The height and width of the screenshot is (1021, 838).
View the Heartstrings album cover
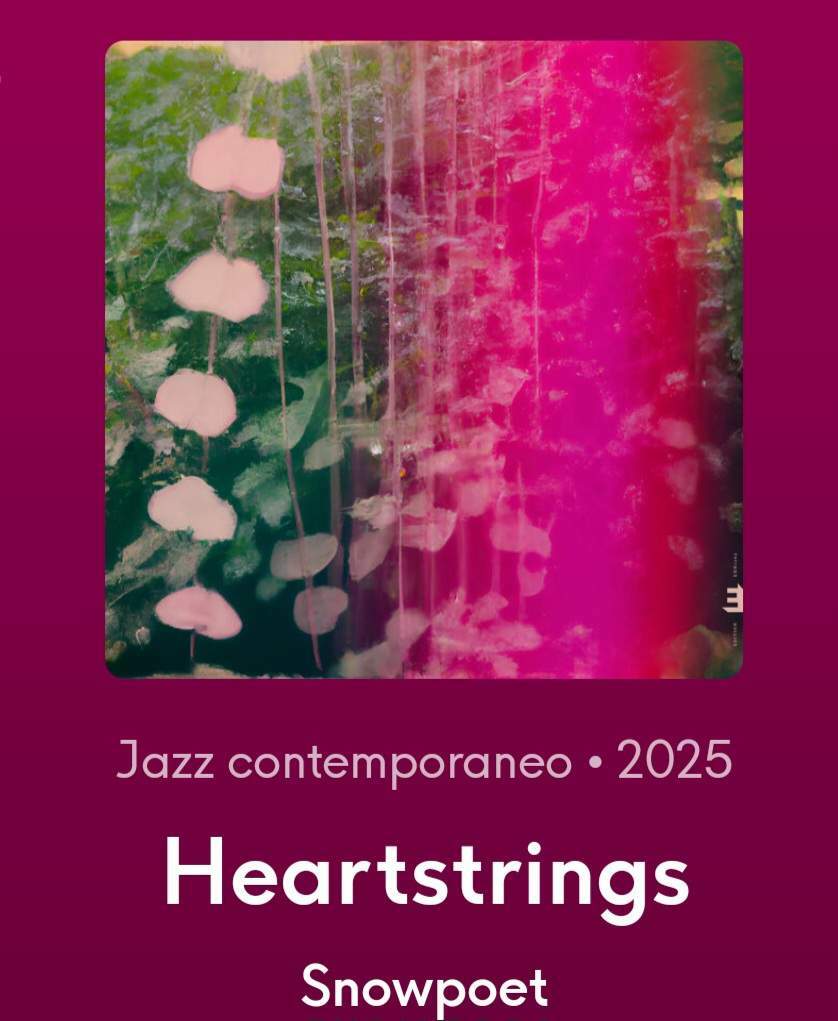click(x=424, y=360)
